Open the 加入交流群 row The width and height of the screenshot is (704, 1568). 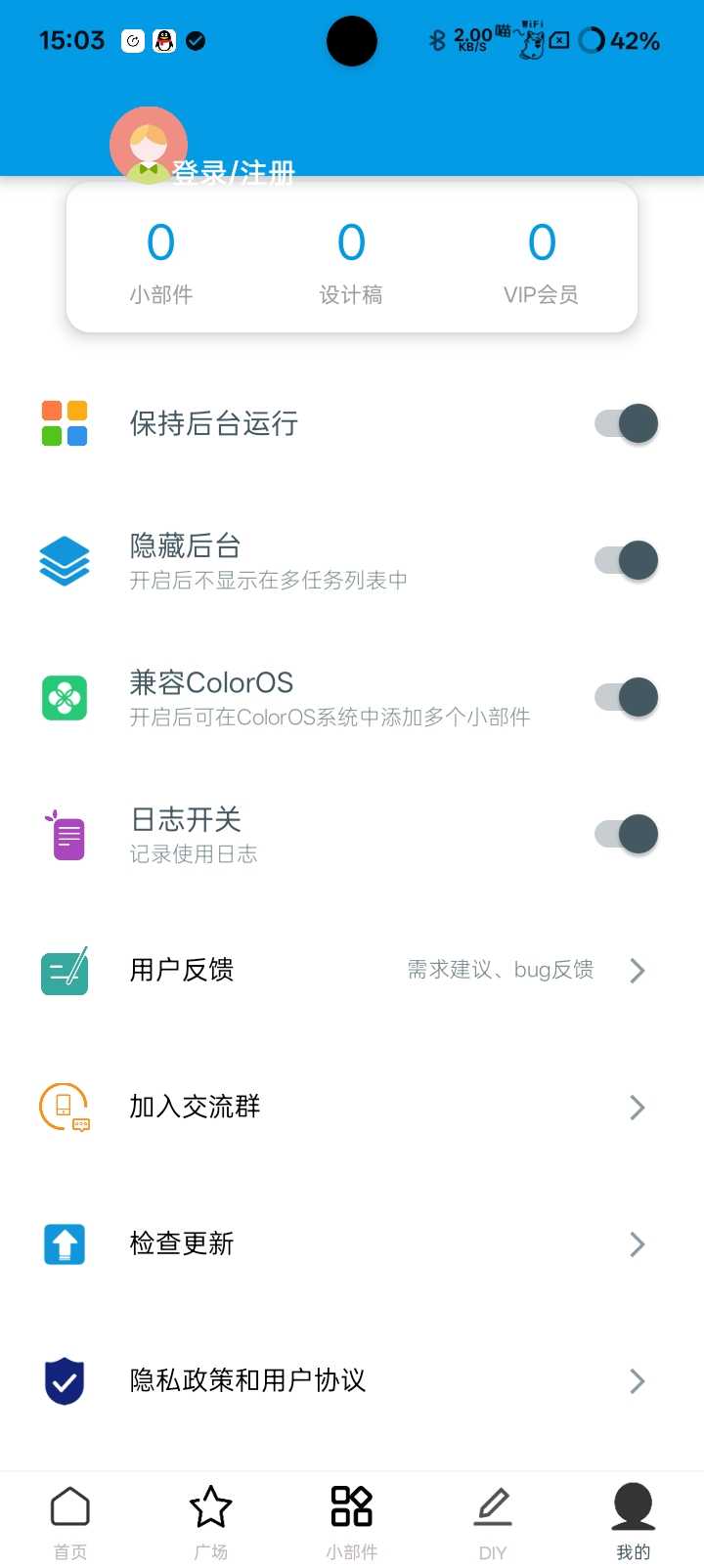click(352, 1107)
